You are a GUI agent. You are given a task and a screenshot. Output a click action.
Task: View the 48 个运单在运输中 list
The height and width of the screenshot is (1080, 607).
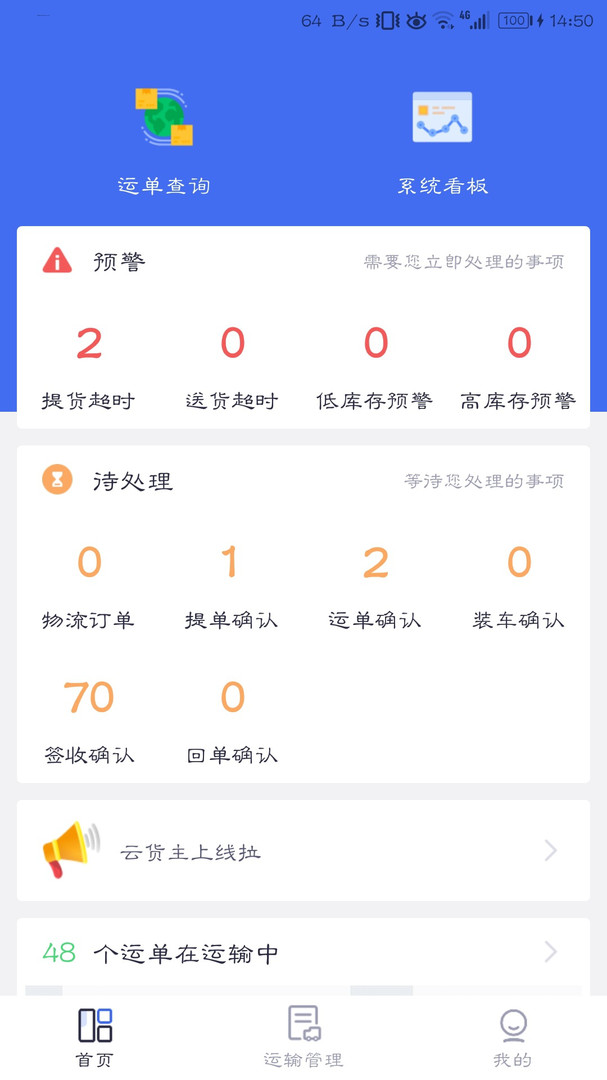pyautogui.click(x=303, y=953)
